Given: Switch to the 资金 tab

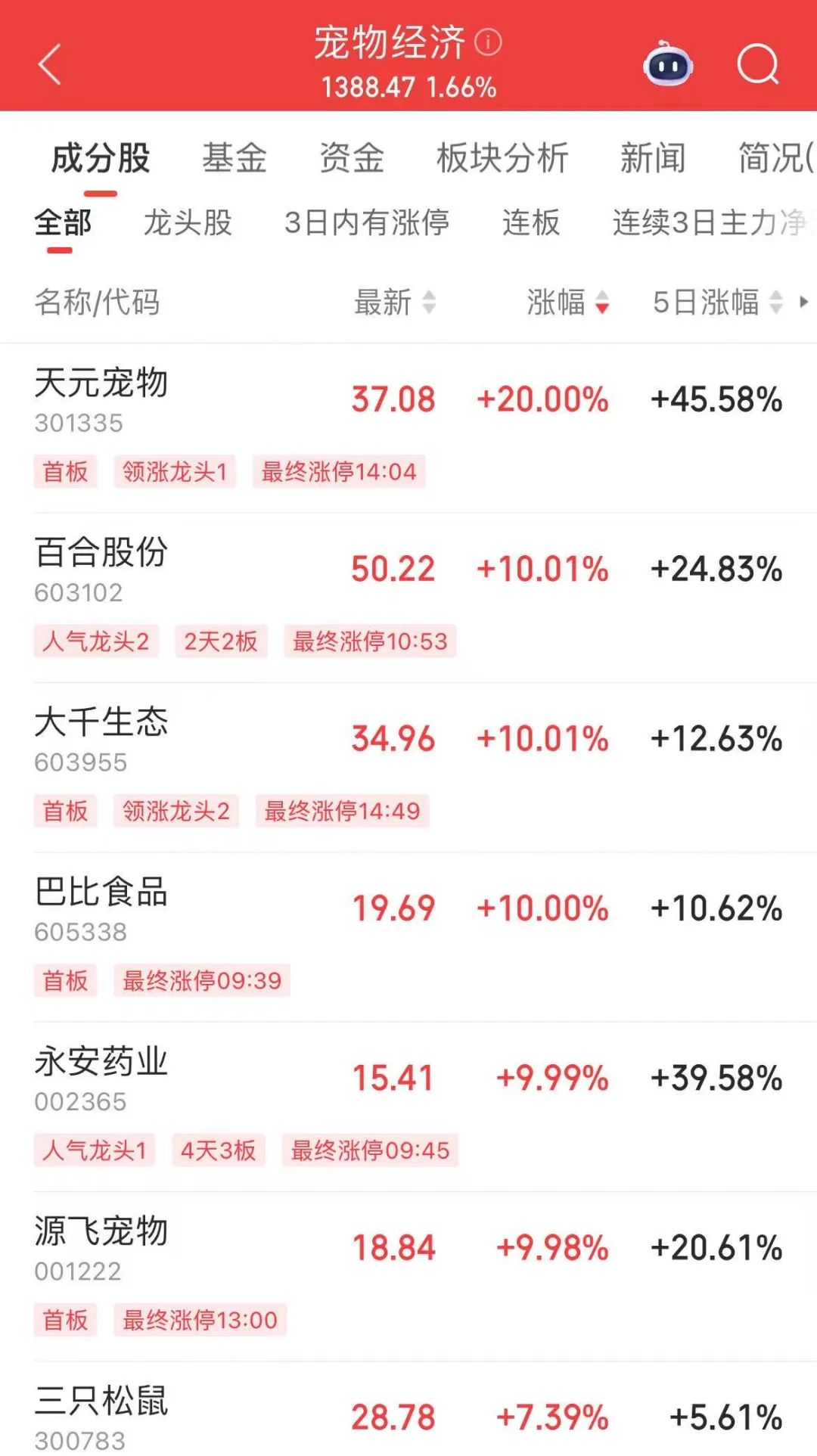Looking at the screenshot, I should pyautogui.click(x=352, y=158).
